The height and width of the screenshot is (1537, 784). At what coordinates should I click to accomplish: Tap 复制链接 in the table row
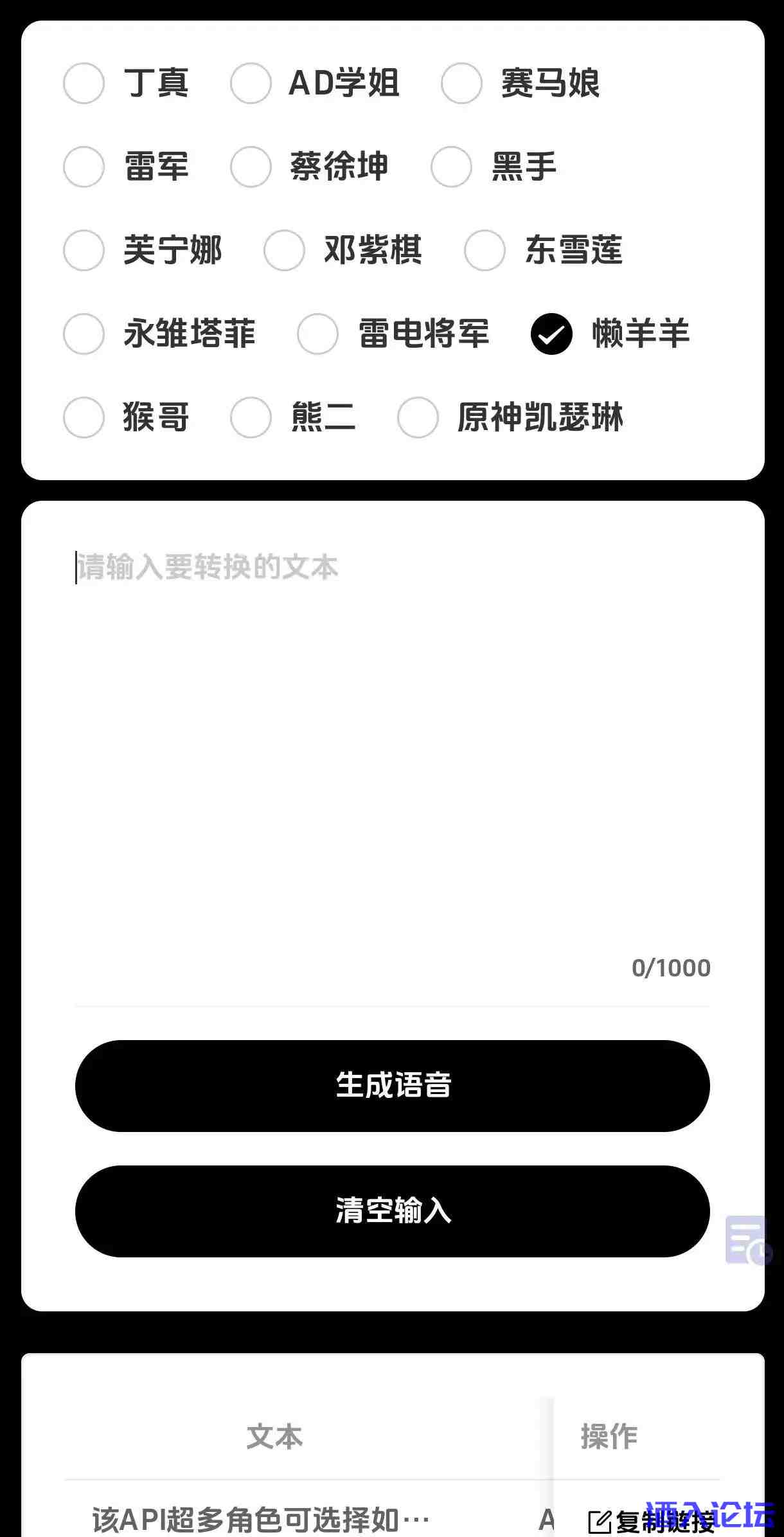652,1521
